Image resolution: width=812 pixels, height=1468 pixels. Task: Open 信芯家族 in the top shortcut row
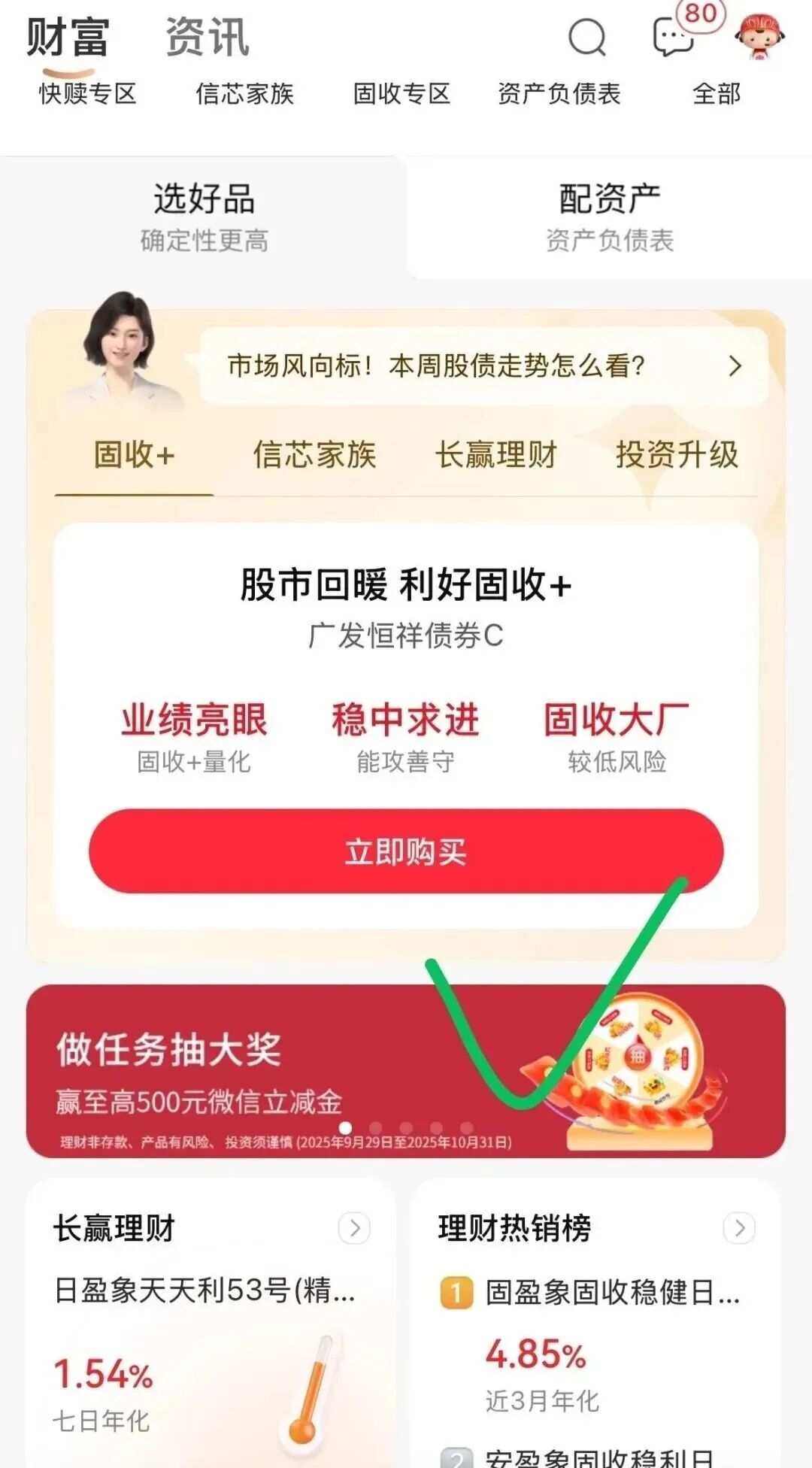[x=244, y=94]
